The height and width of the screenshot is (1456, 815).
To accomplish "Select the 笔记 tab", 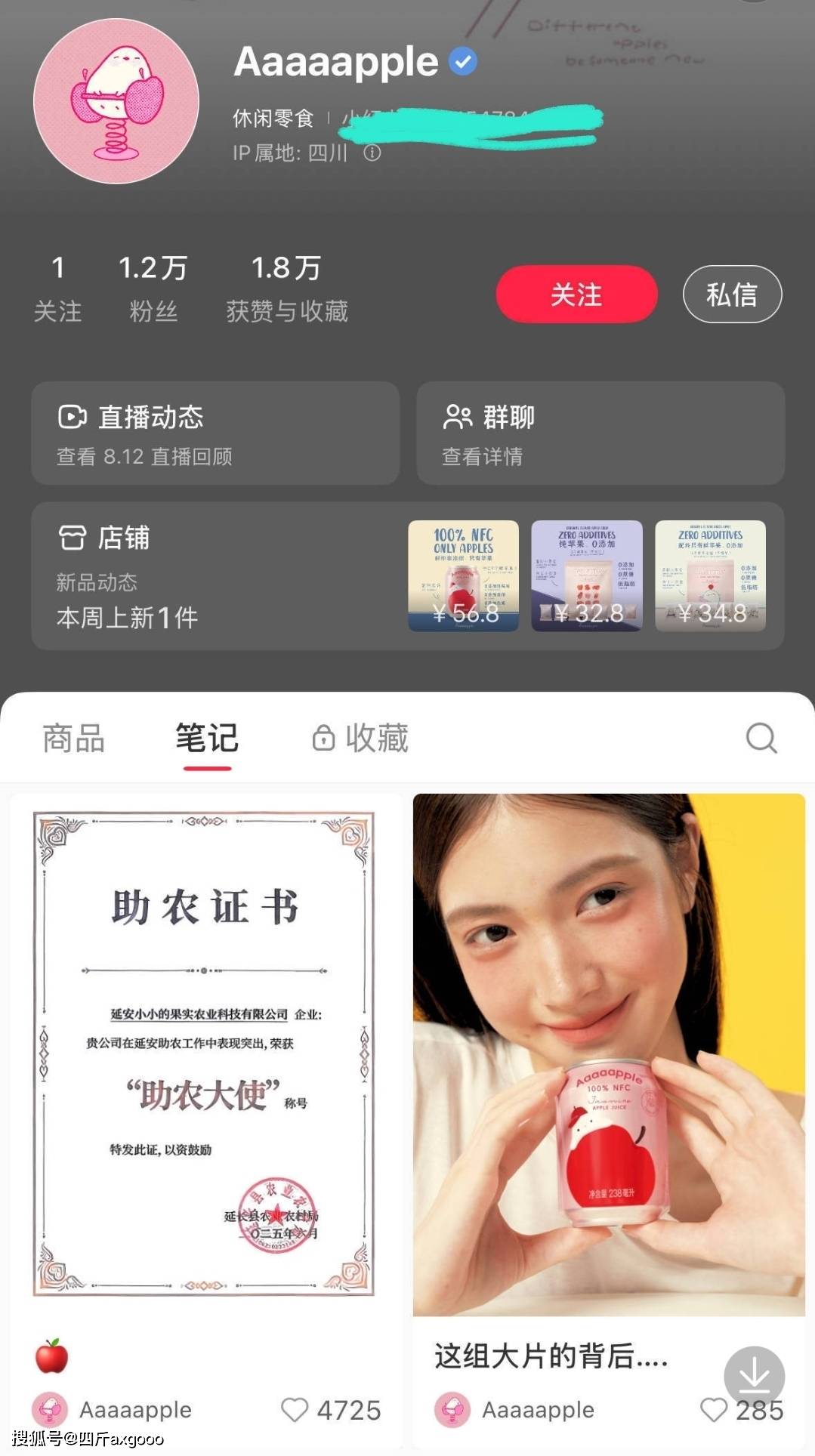I will tap(207, 739).
